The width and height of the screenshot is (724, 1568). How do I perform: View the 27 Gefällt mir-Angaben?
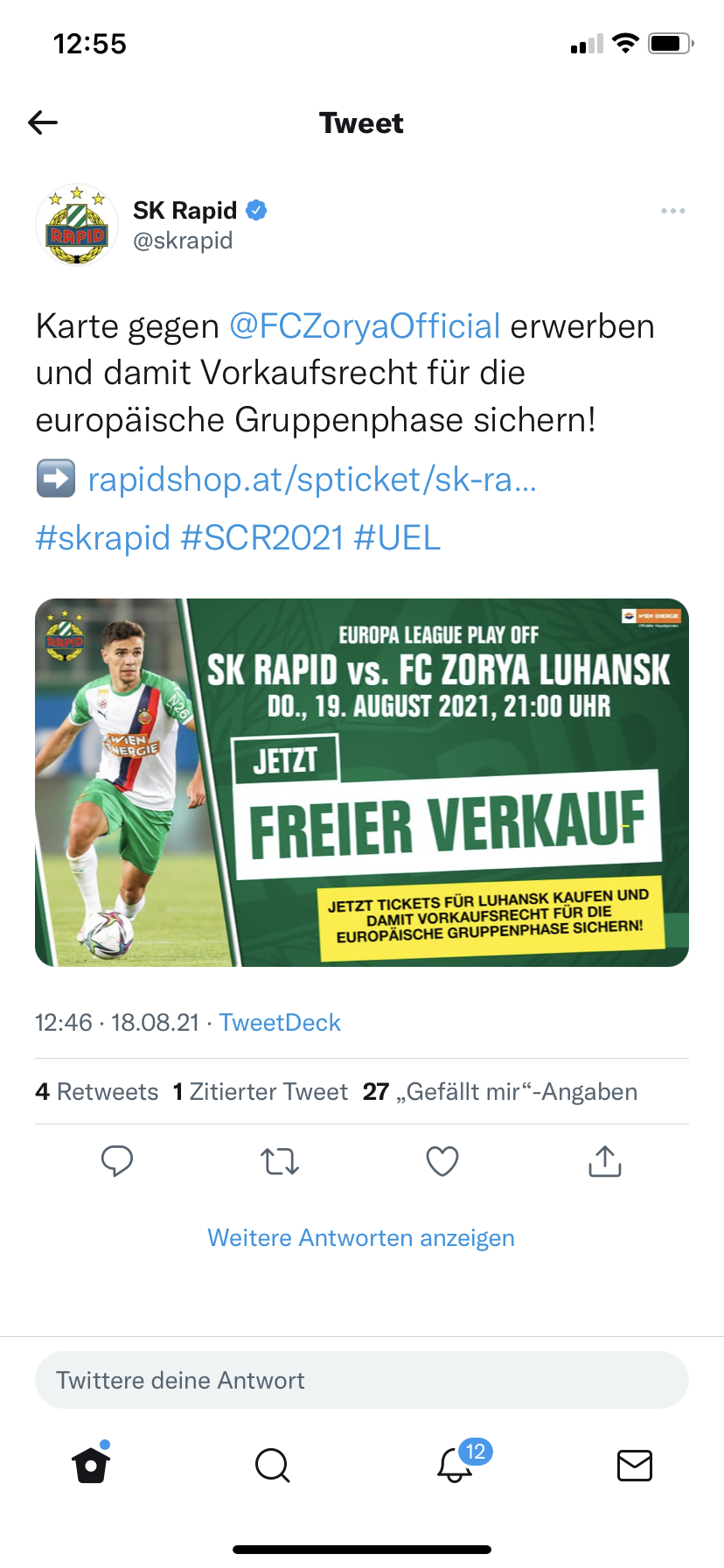tap(500, 1091)
